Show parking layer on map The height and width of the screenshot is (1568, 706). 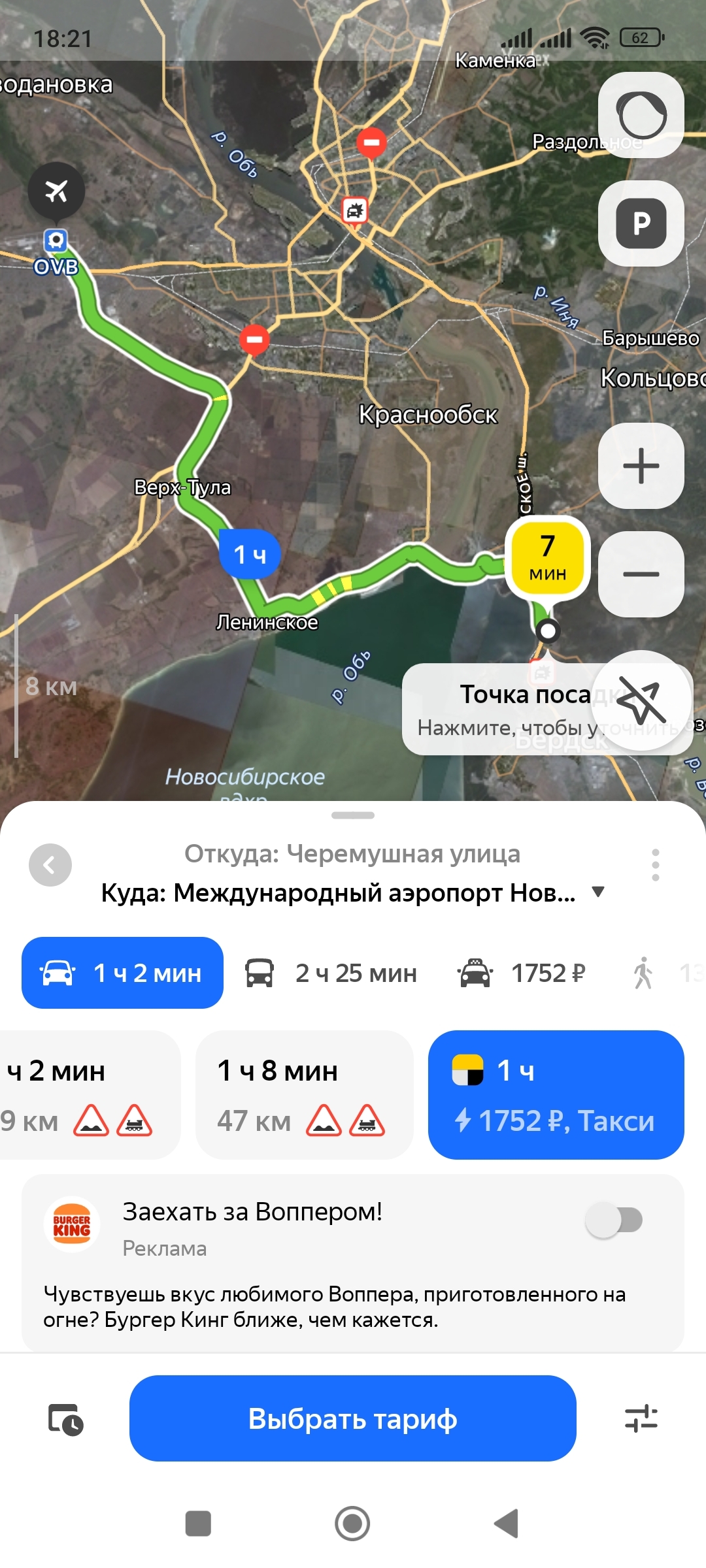tap(641, 223)
